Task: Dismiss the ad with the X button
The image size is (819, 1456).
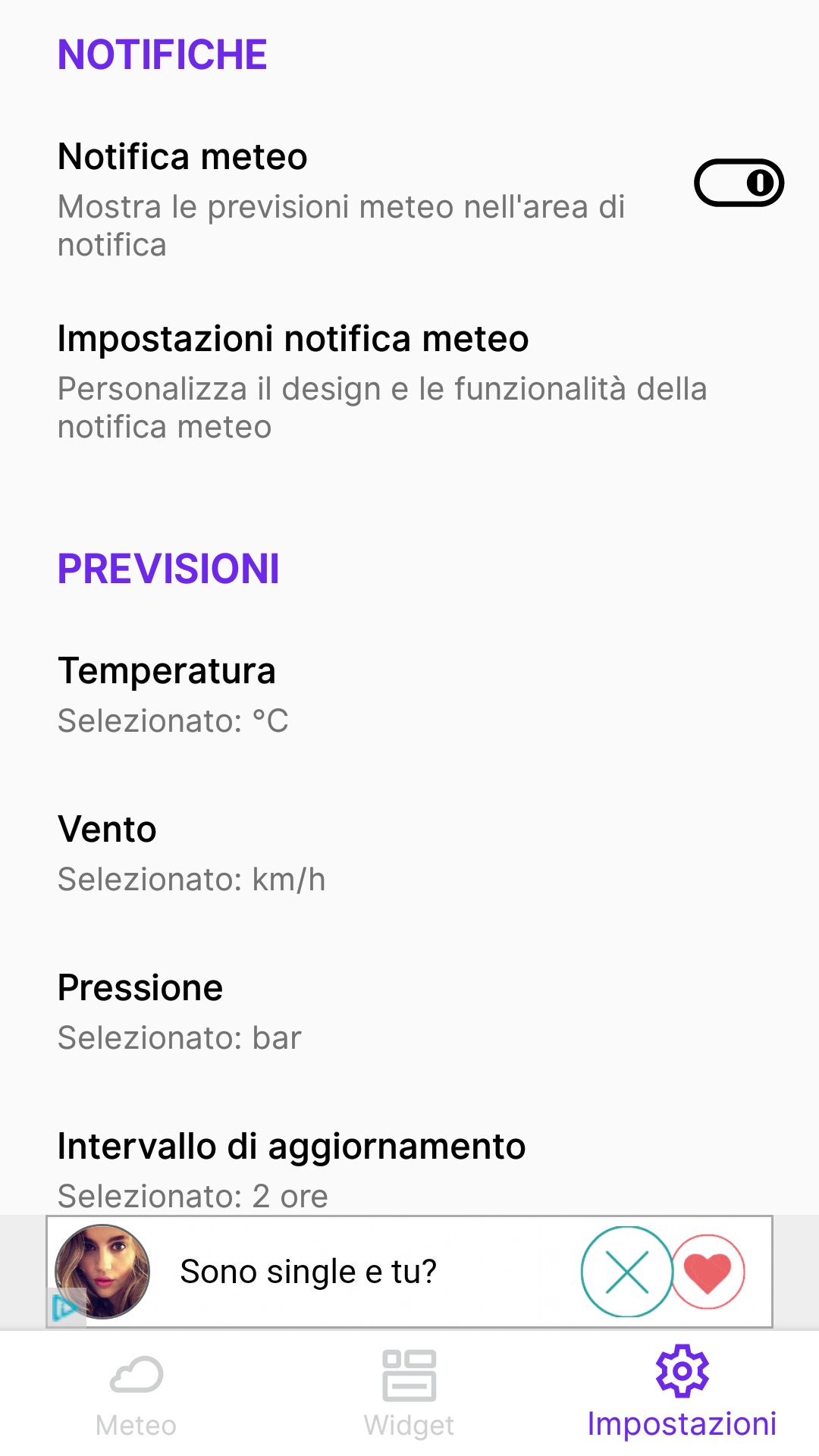Action: [627, 1272]
